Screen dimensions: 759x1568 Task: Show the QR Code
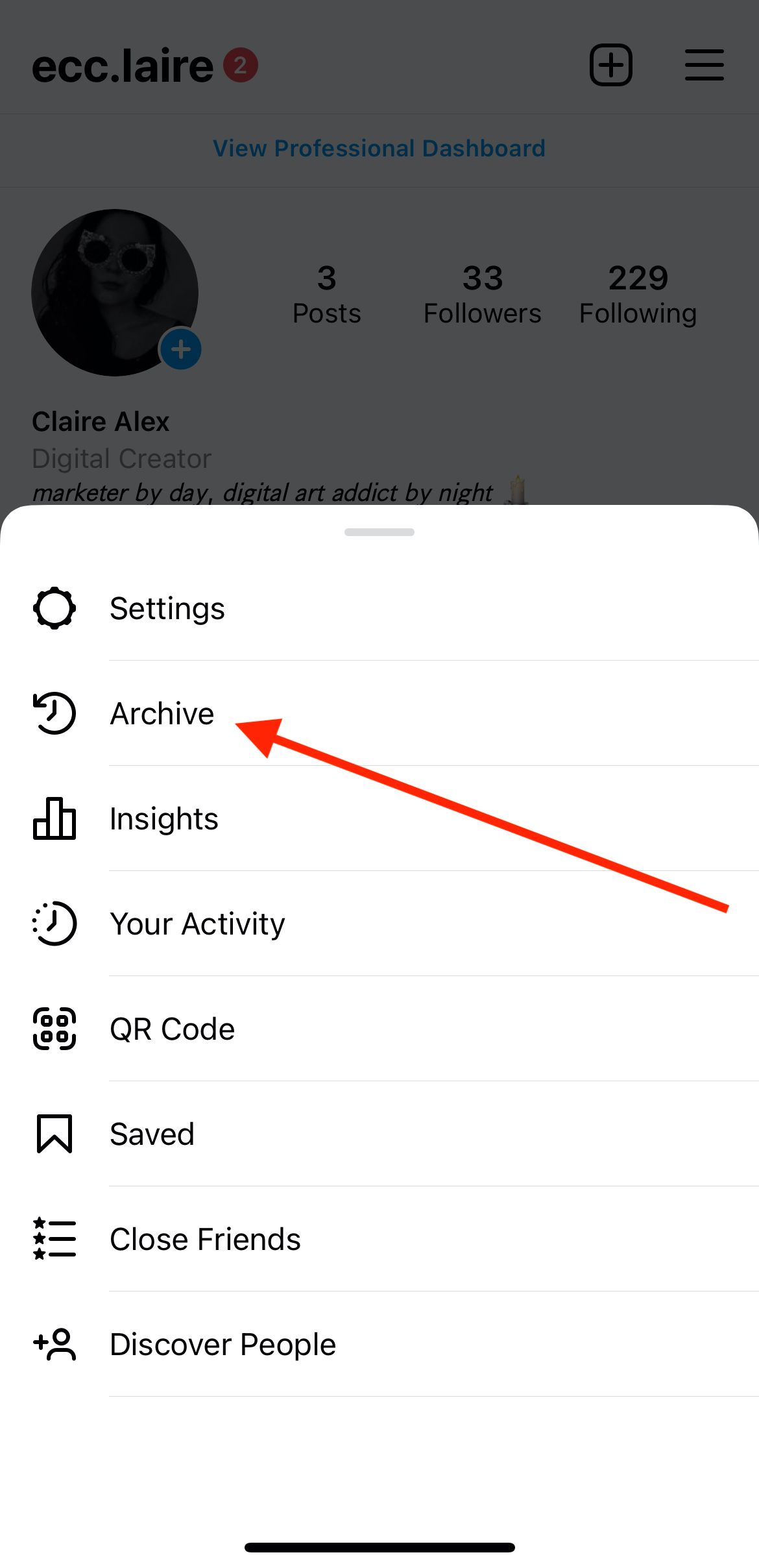(x=379, y=1029)
